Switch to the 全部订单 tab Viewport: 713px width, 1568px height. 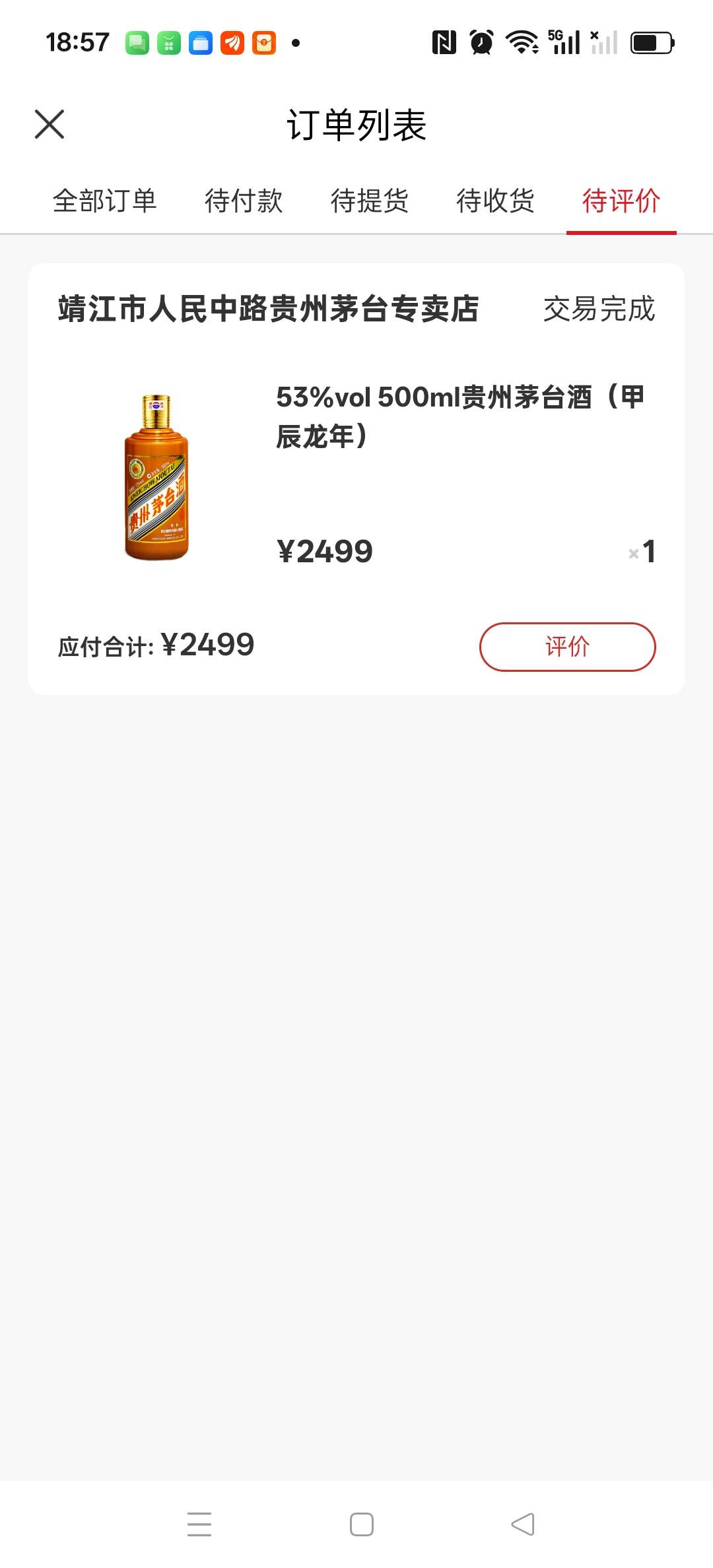[104, 201]
